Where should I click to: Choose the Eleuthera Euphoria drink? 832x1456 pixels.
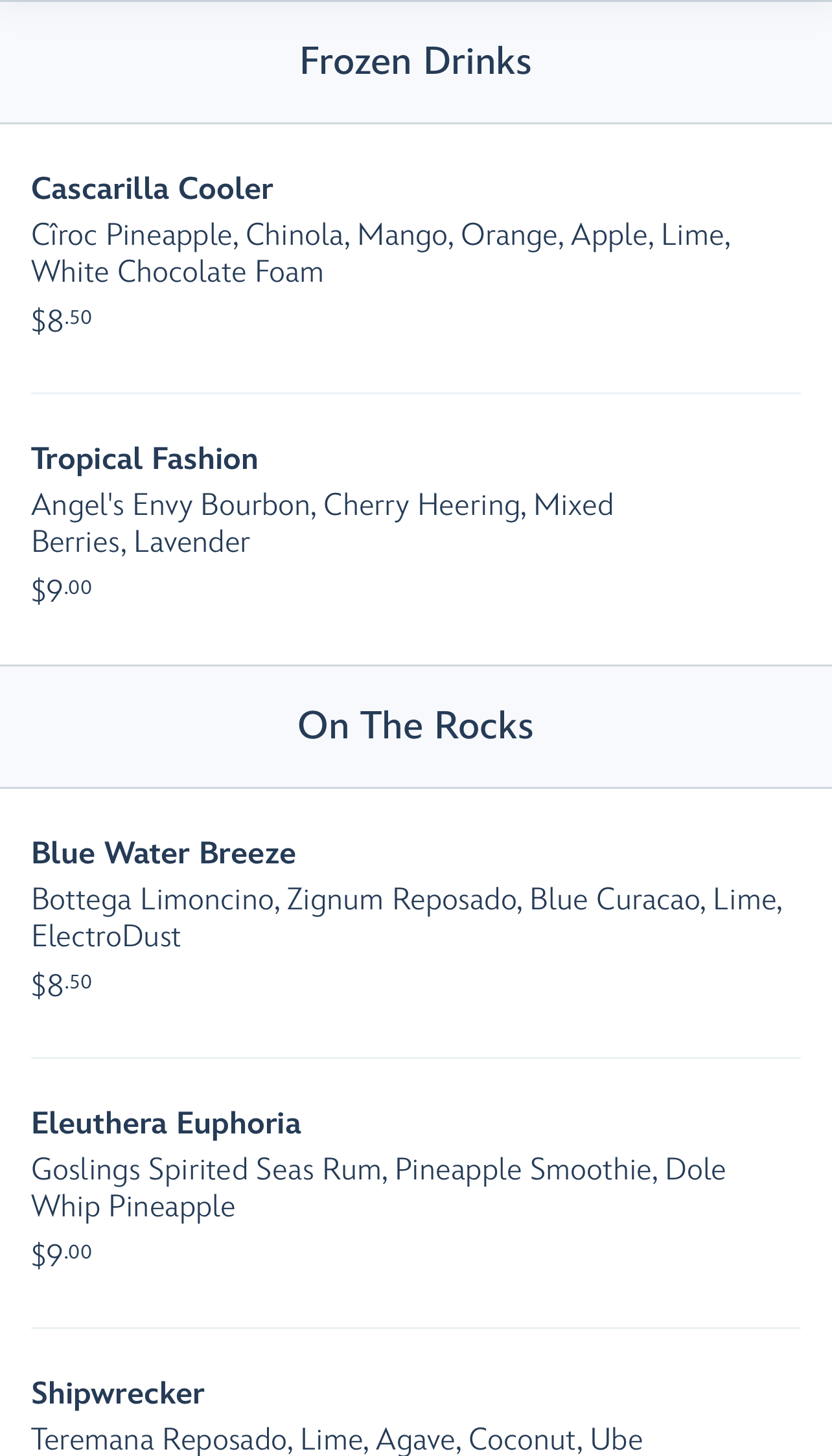416,1193
